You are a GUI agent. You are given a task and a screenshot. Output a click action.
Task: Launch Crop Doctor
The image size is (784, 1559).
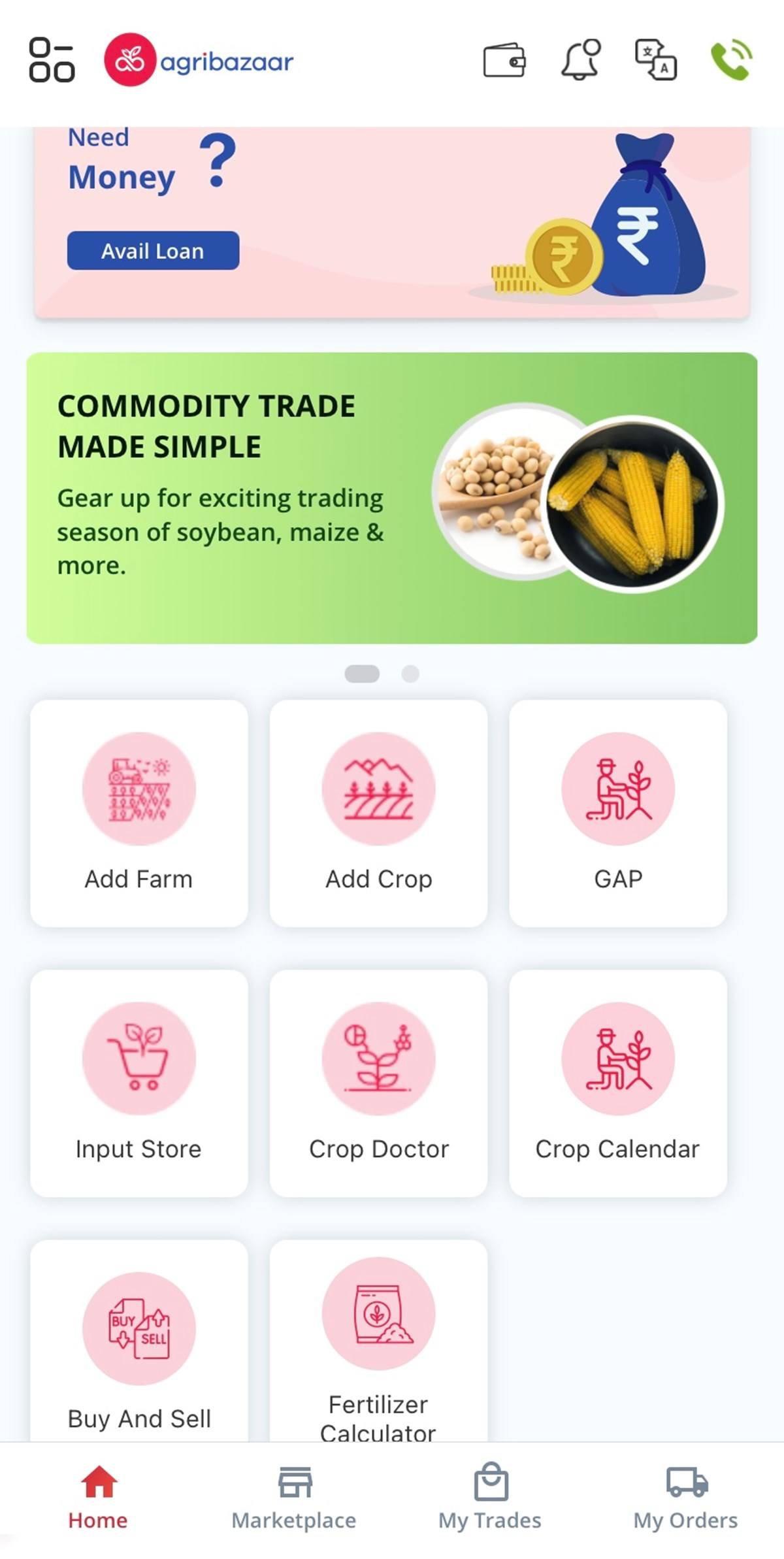click(x=378, y=1083)
